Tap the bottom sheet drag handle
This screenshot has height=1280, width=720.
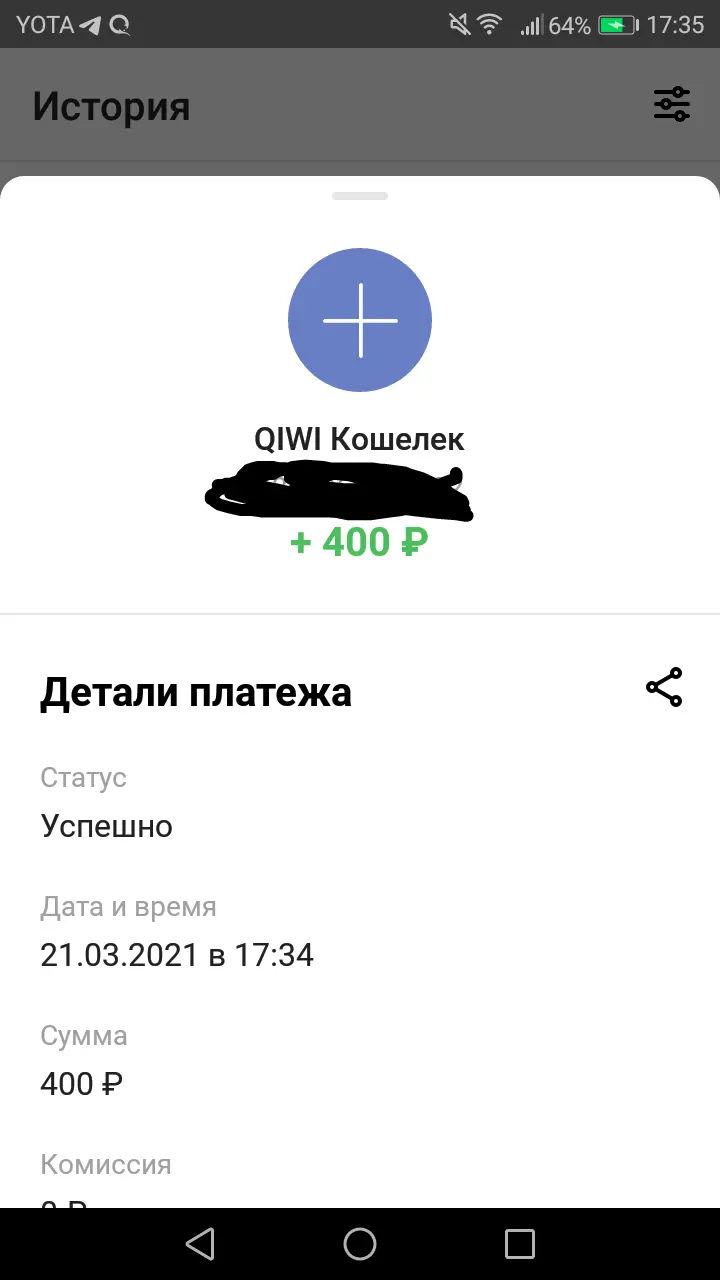coord(360,196)
